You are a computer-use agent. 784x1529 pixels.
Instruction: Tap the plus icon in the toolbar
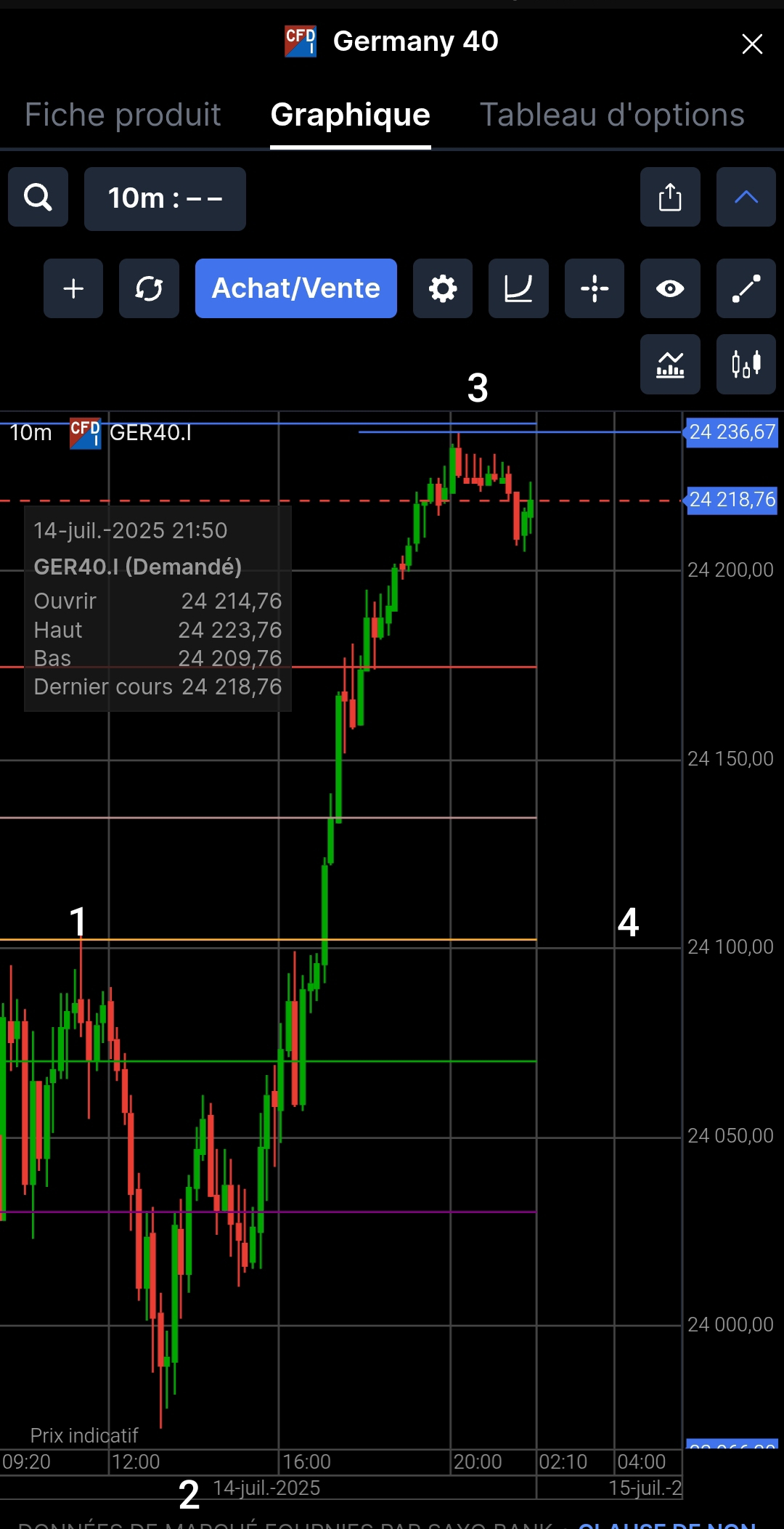[x=73, y=288]
